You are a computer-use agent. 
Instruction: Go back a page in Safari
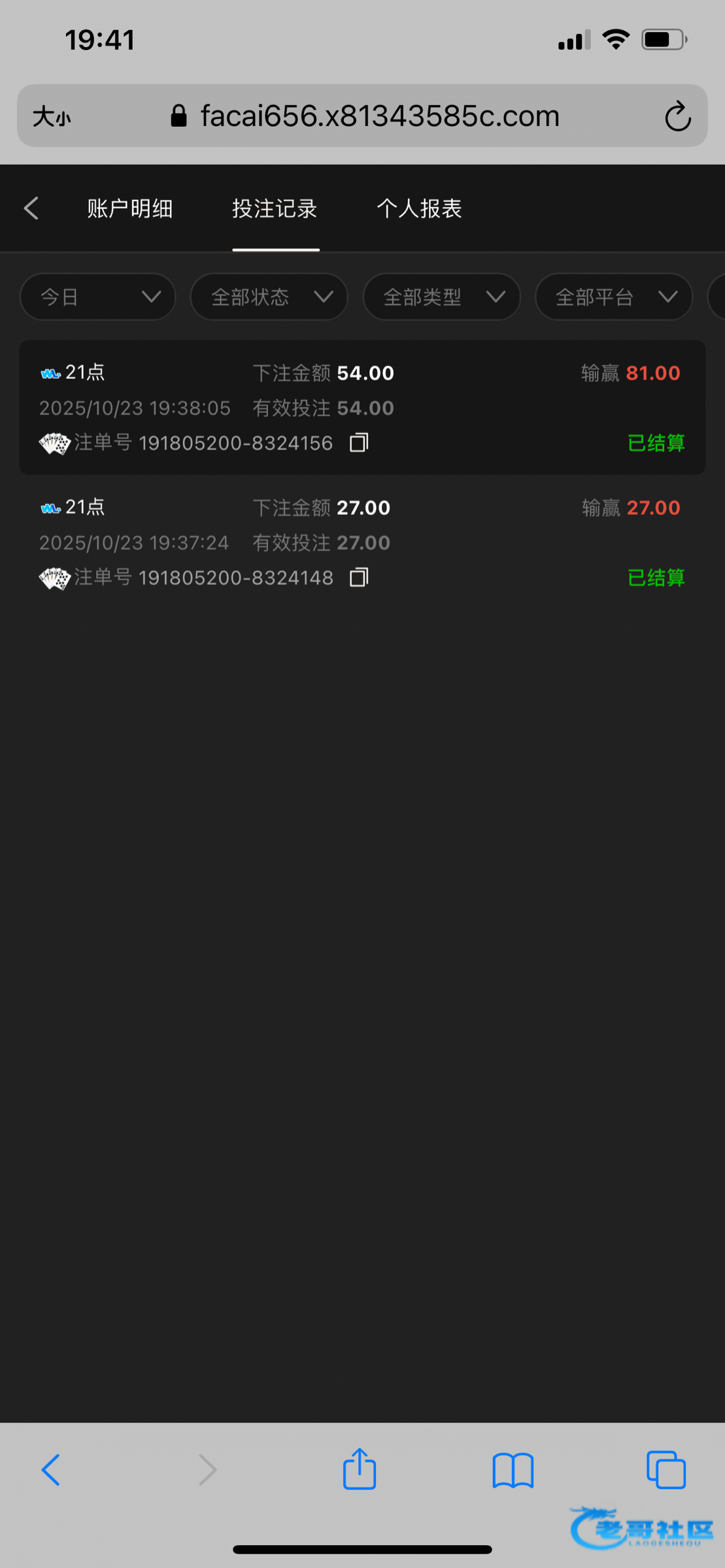pyautogui.click(x=51, y=1470)
